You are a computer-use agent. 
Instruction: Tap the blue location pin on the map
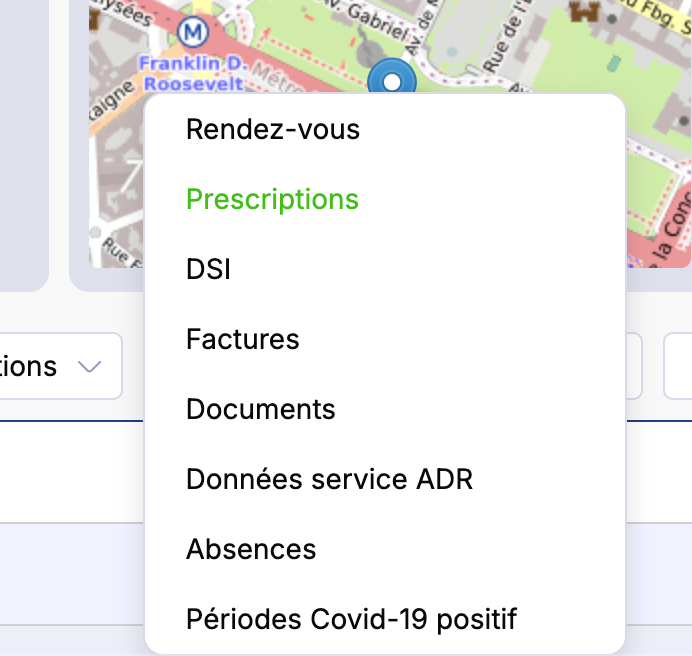tap(392, 79)
